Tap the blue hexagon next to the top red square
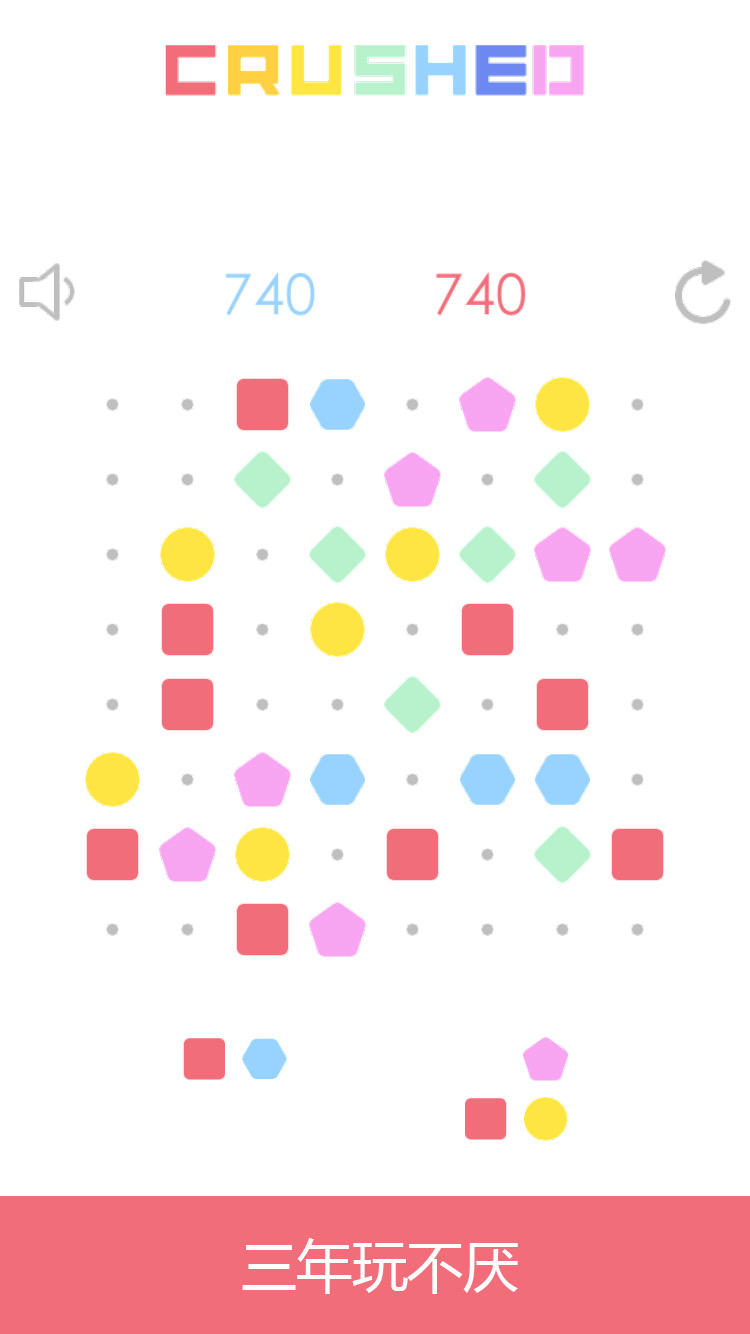 (x=337, y=404)
